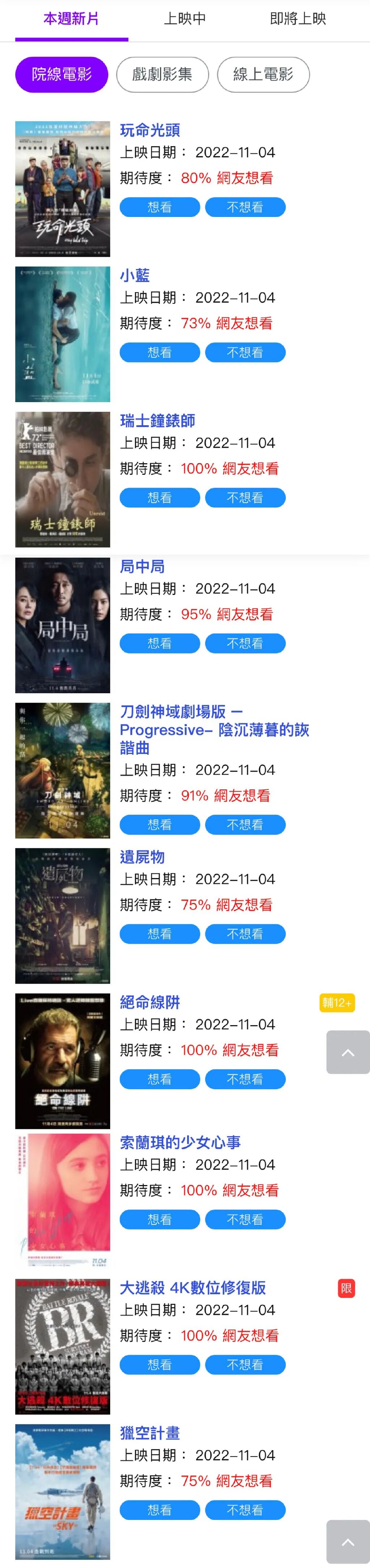Tap 不想看 for 小藍
370x1568 pixels.
(245, 353)
